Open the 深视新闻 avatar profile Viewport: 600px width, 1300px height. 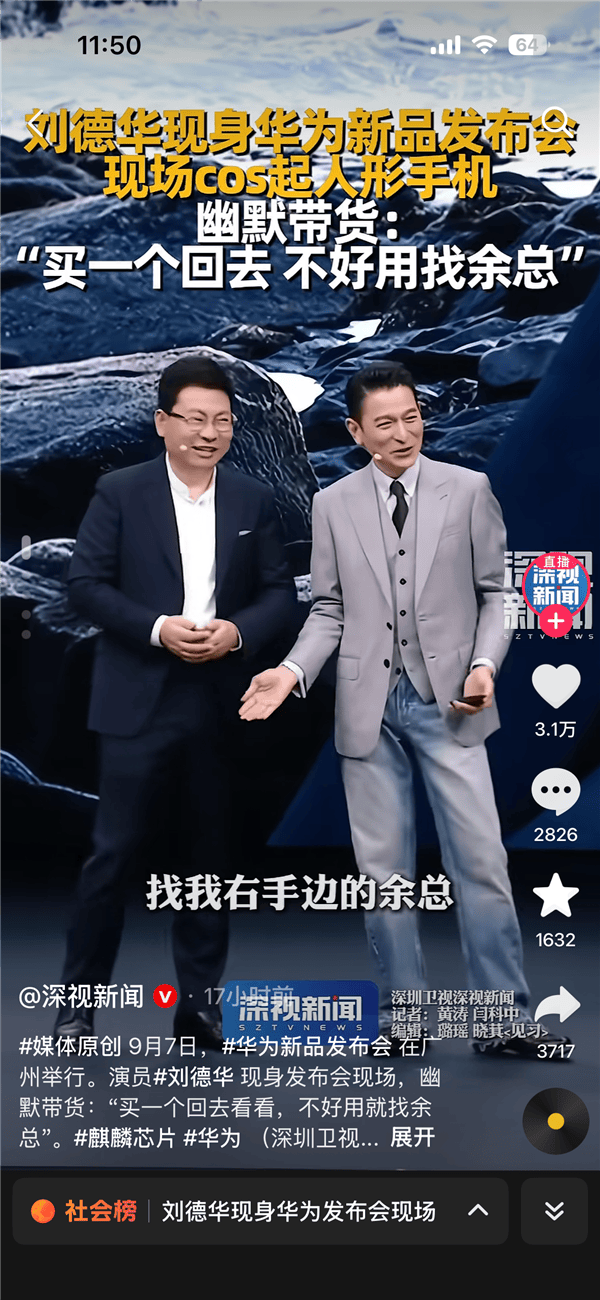pyautogui.click(x=556, y=584)
